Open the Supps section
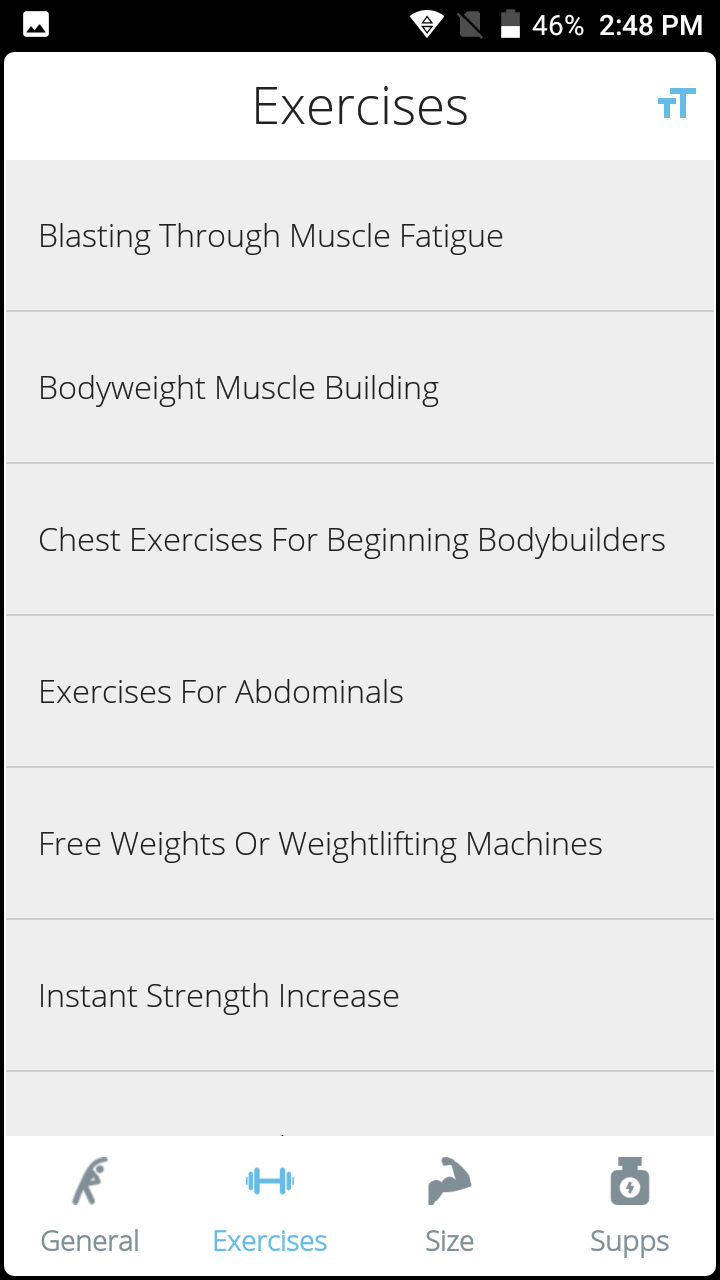This screenshot has height=1280, width=720. (x=629, y=1240)
